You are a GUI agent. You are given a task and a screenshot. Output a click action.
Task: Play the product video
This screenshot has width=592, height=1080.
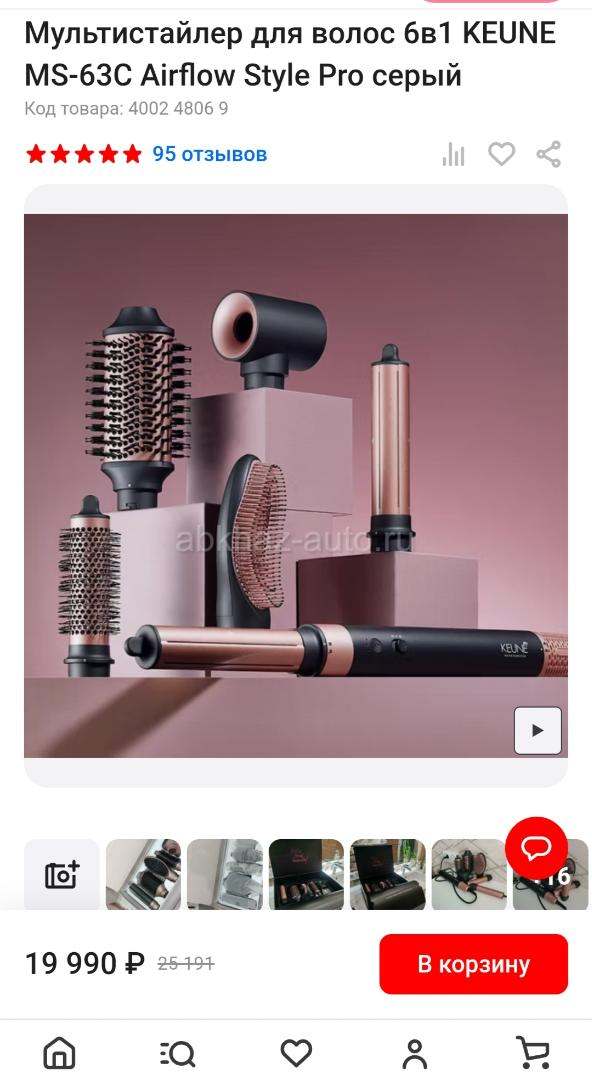click(x=538, y=731)
